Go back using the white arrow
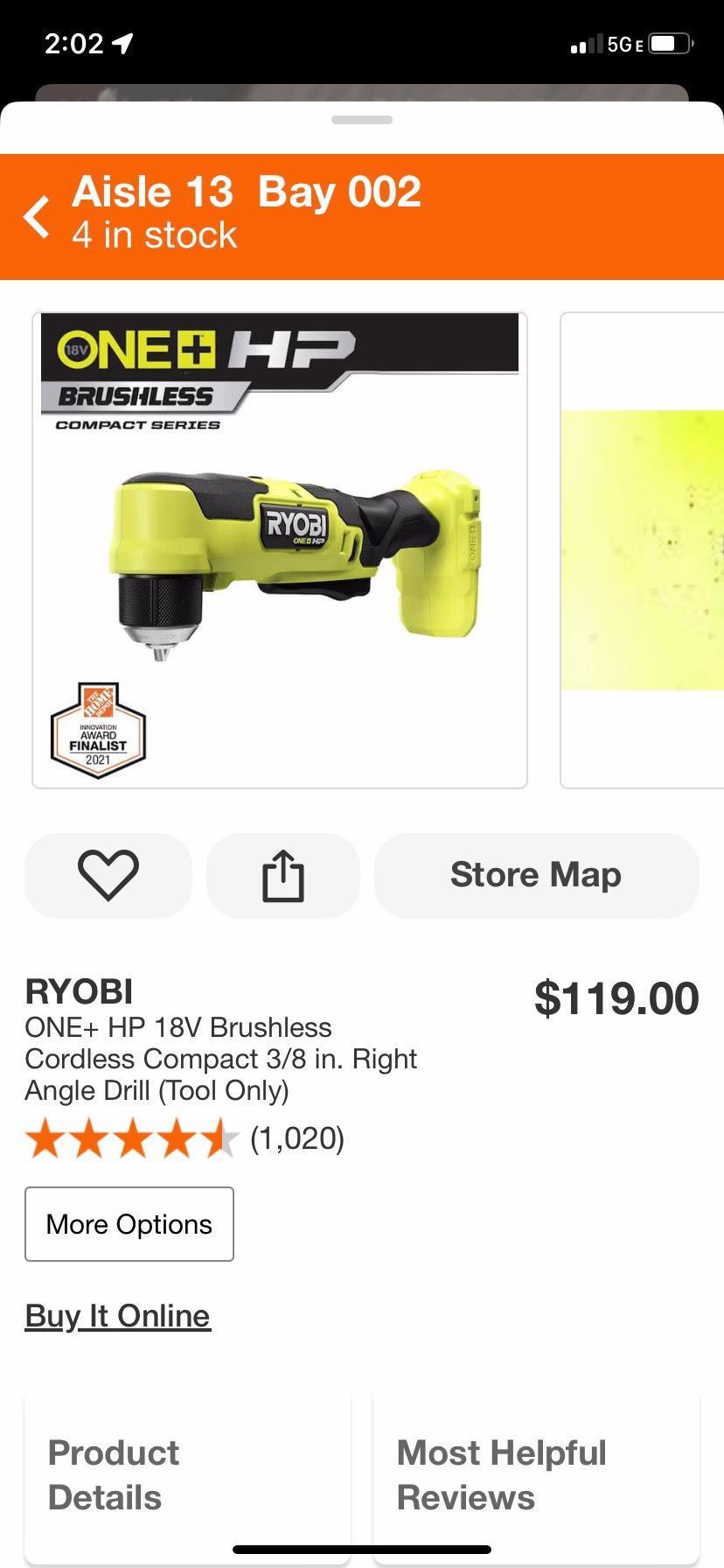The width and height of the screenshot is (724, 1568). pos(37,216)
